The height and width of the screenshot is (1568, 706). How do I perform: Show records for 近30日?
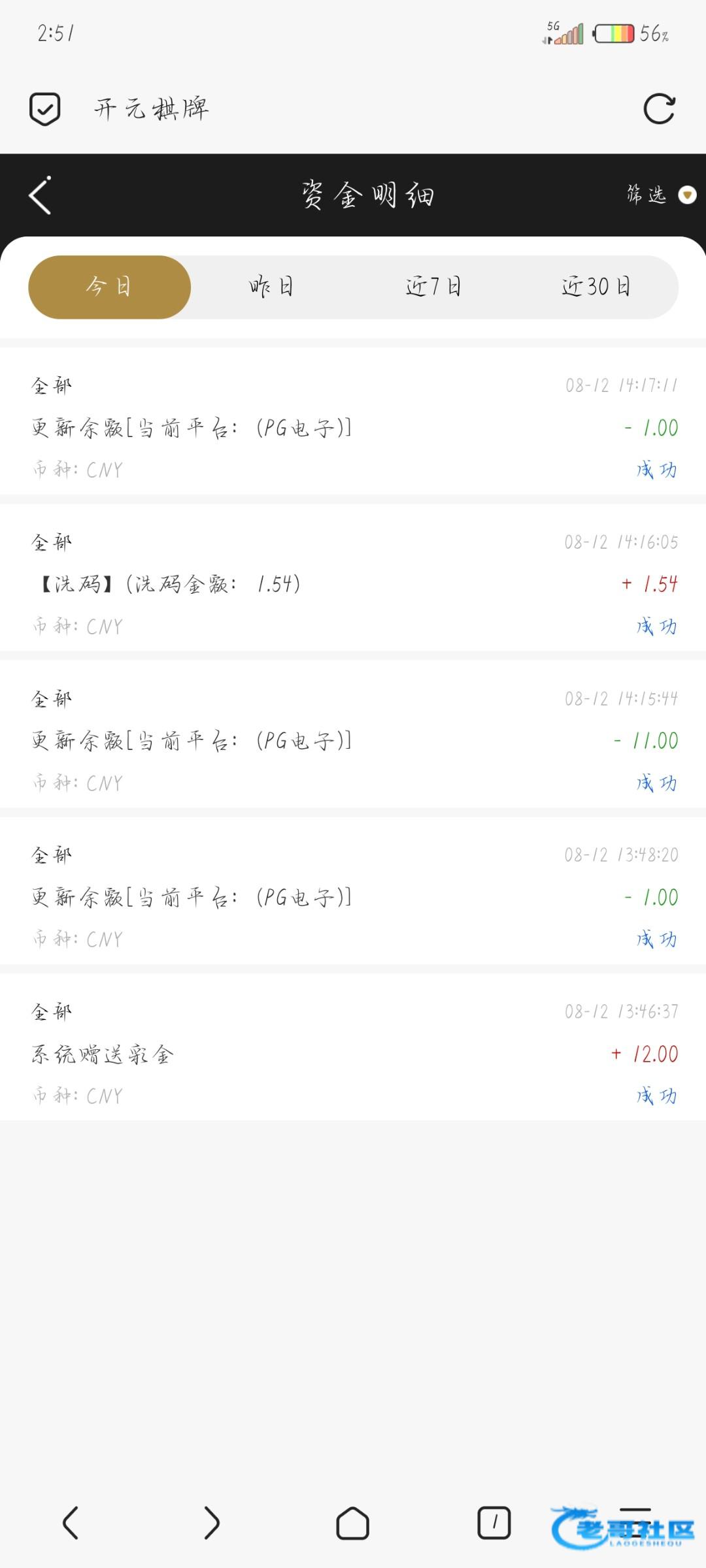[596, 287]
